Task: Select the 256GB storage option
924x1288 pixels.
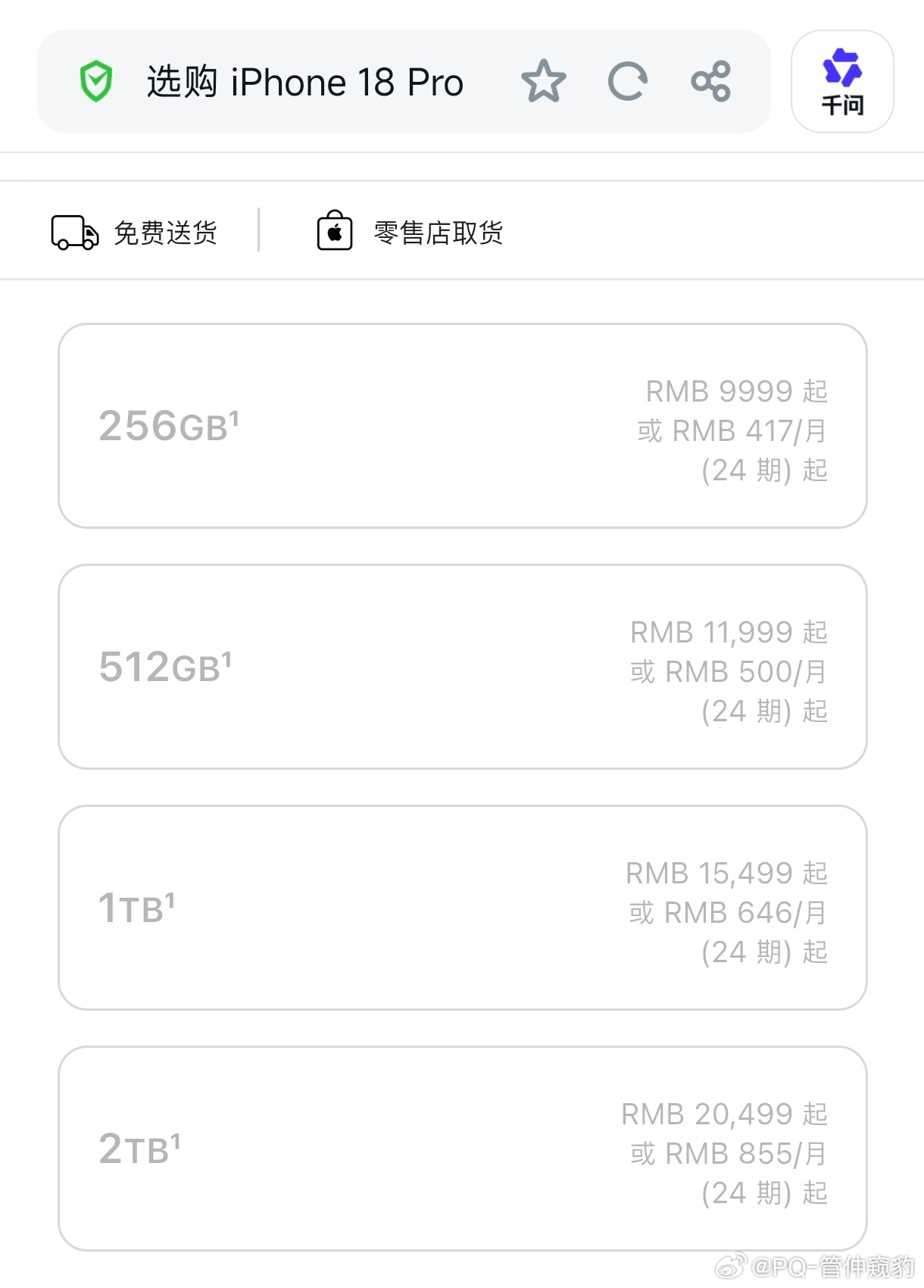Action: 463,426
